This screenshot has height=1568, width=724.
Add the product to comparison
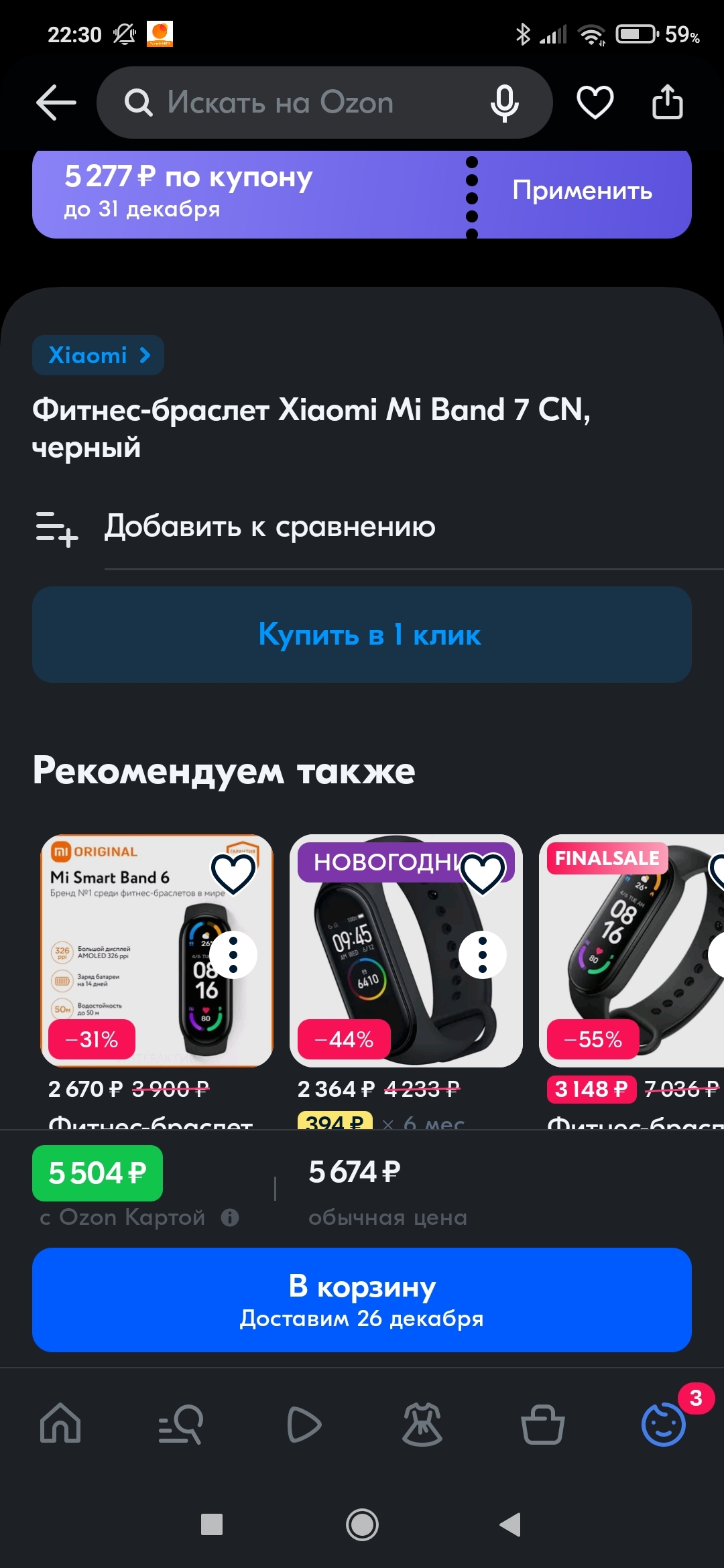[268, 527]
